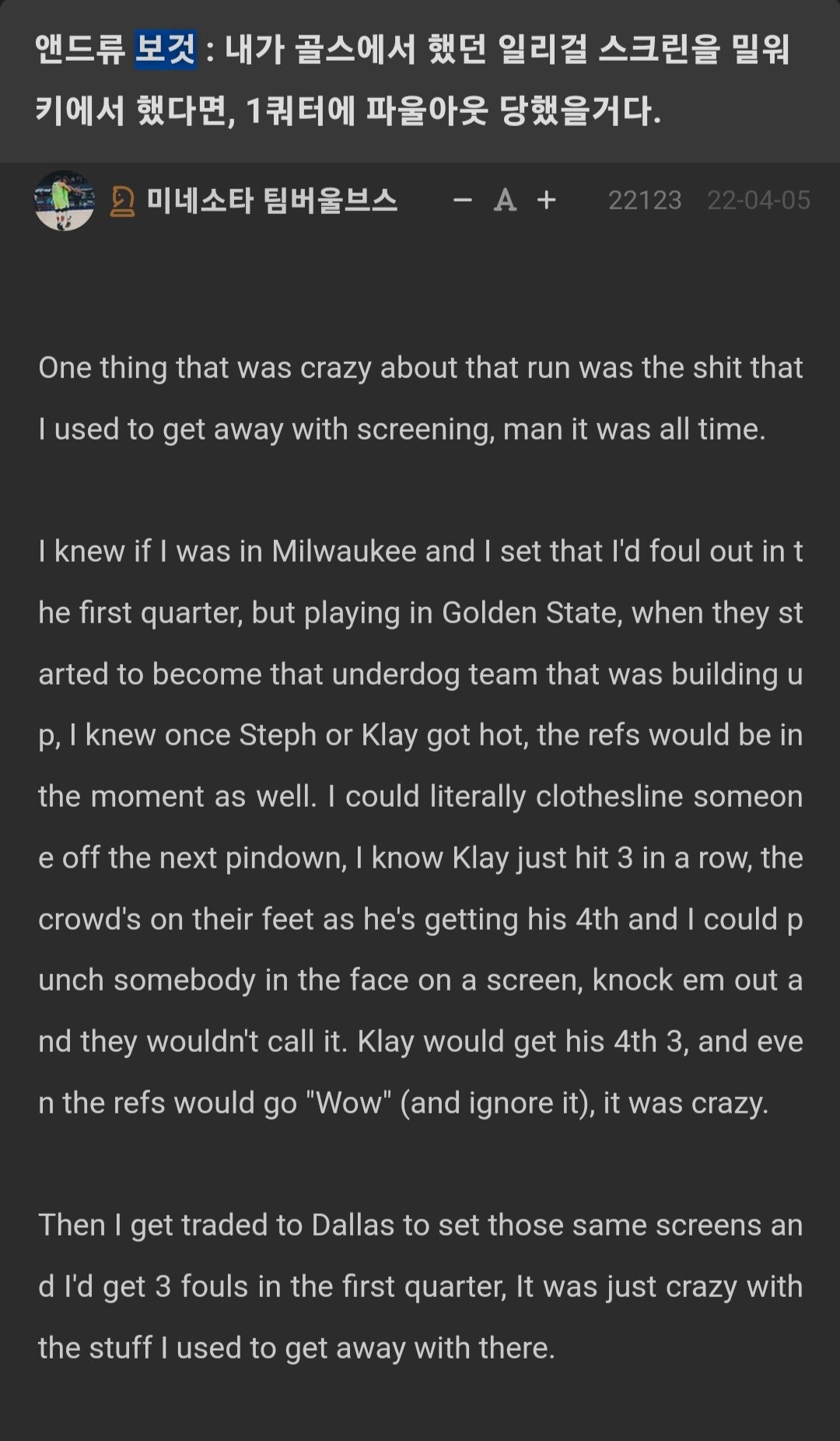
Task: Increase font size with the plus button
Action: [x=547, y=201]
